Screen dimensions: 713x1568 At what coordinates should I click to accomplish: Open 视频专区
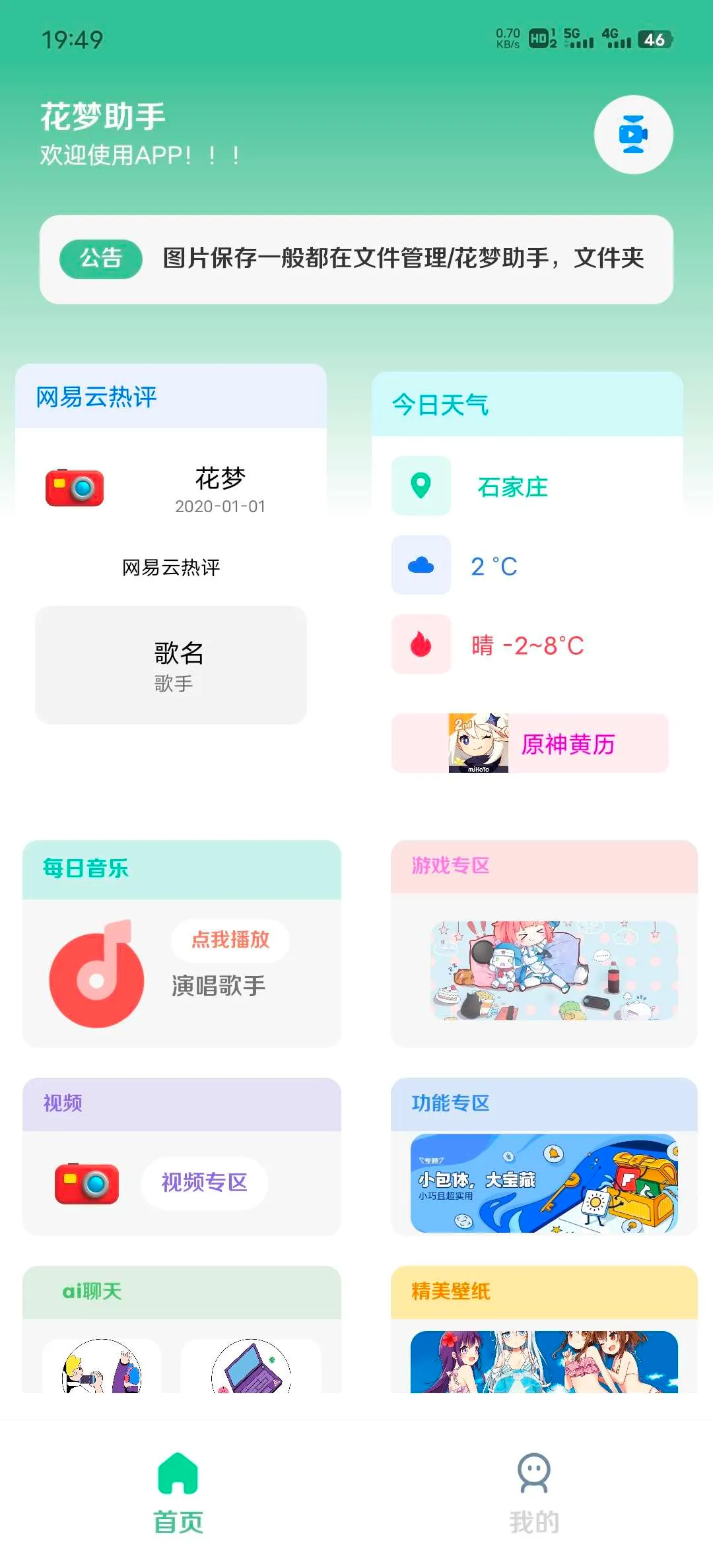point(205,1183)
